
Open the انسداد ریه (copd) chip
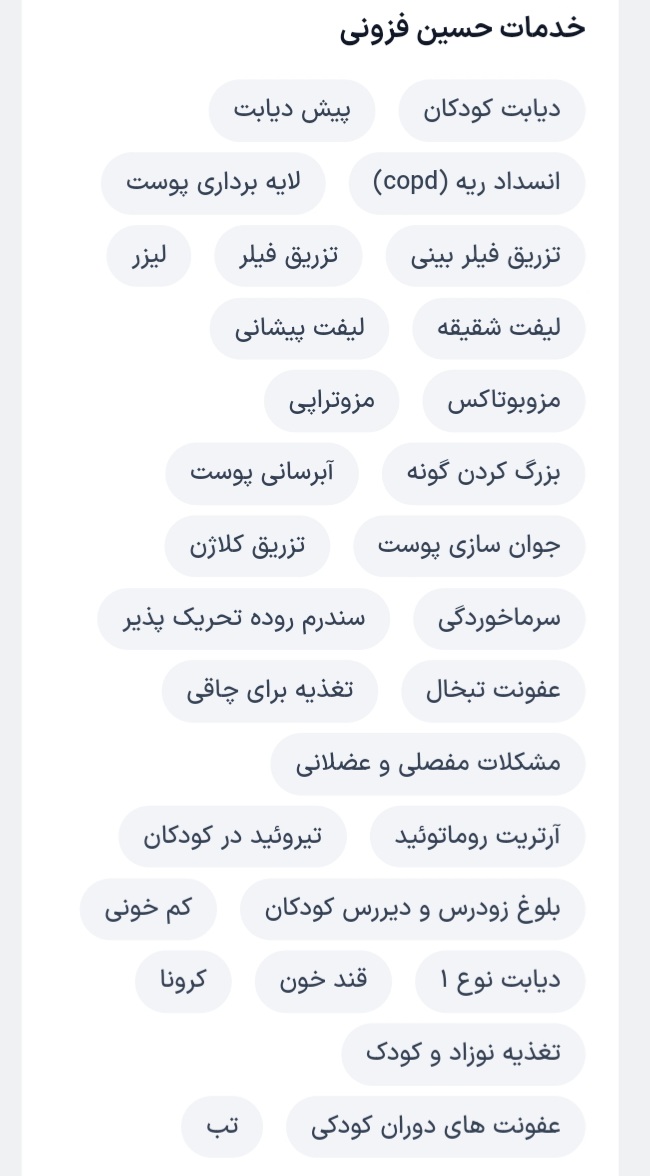pos(467,184)
